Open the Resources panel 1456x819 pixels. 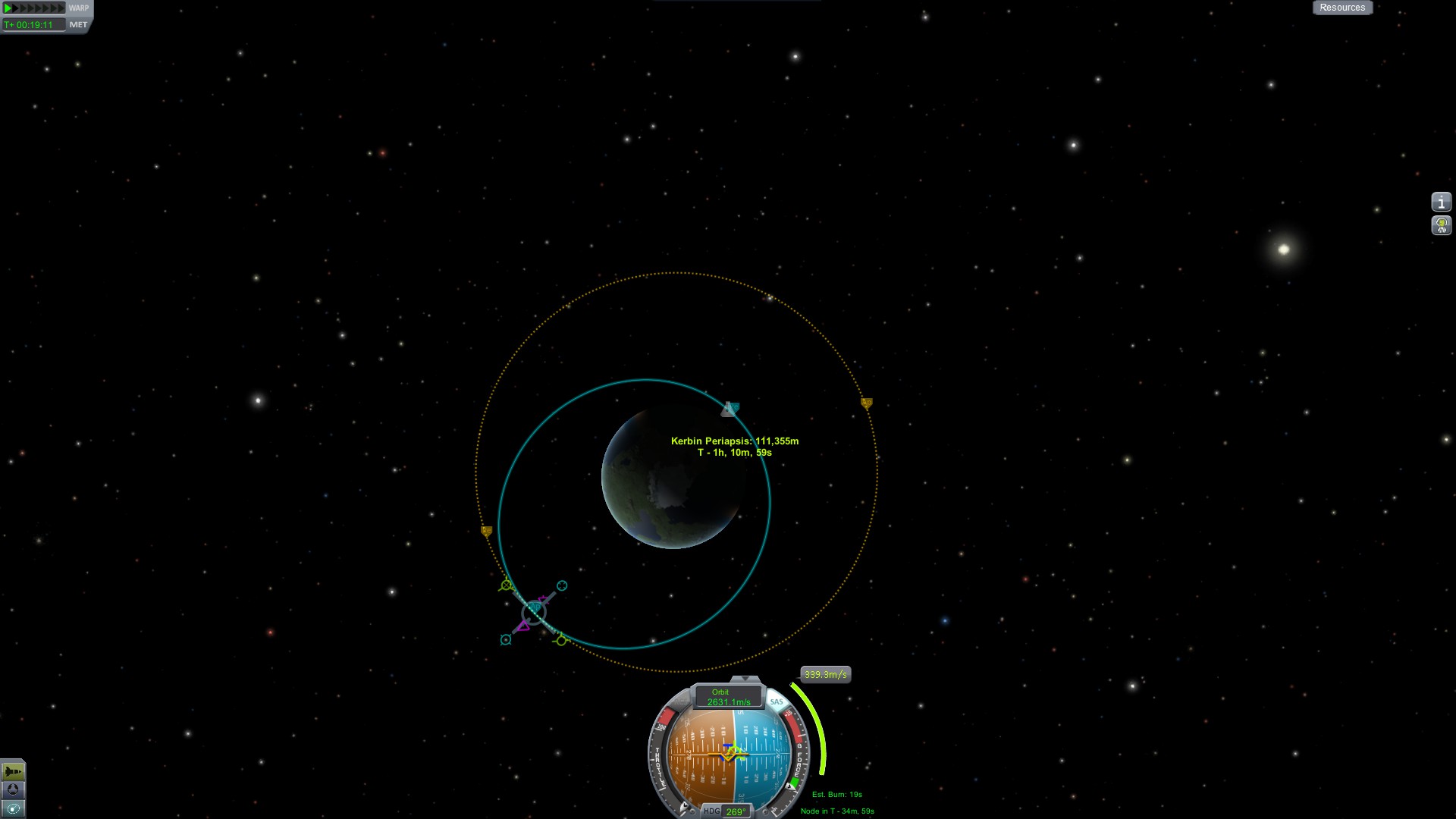(1341, 8)
